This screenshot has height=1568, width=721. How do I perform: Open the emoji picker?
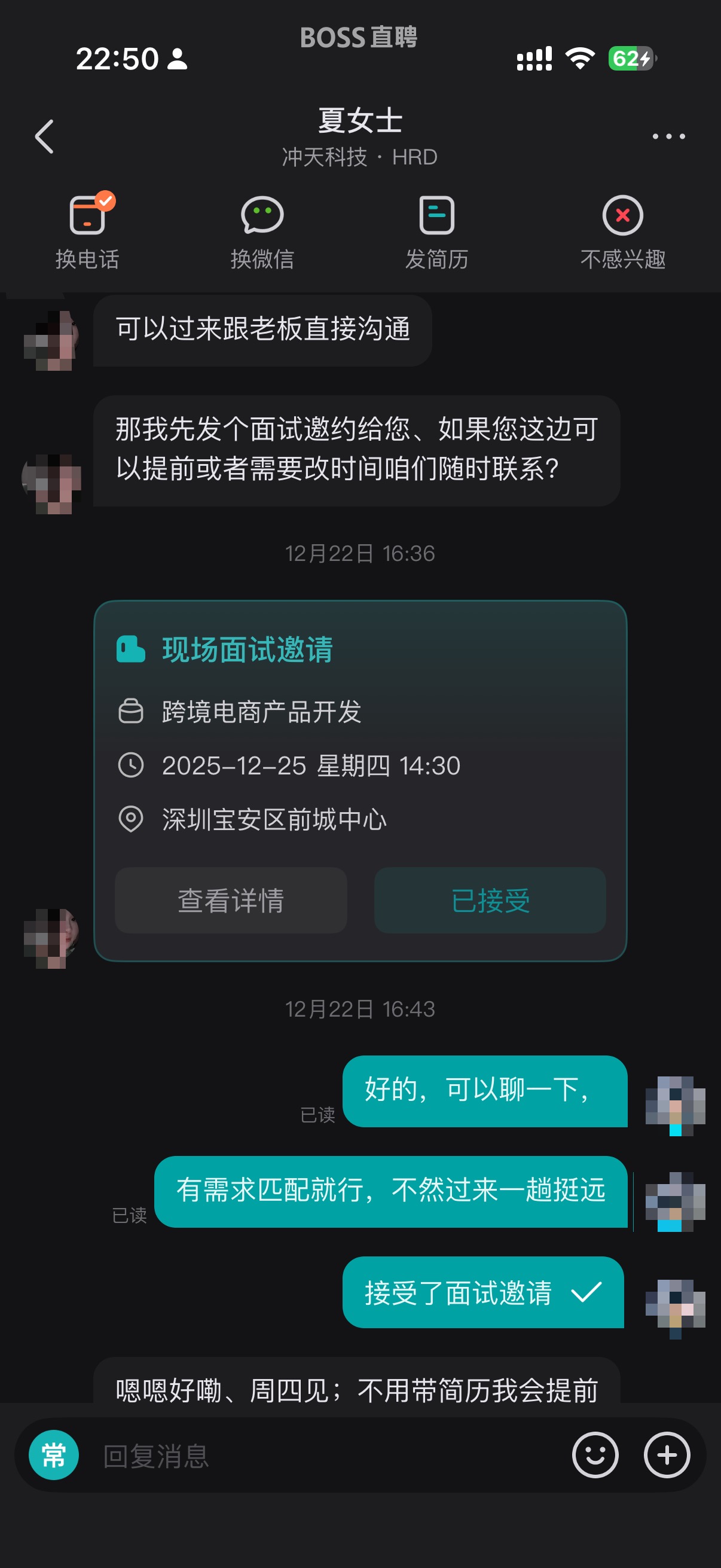click(595, 1456)
